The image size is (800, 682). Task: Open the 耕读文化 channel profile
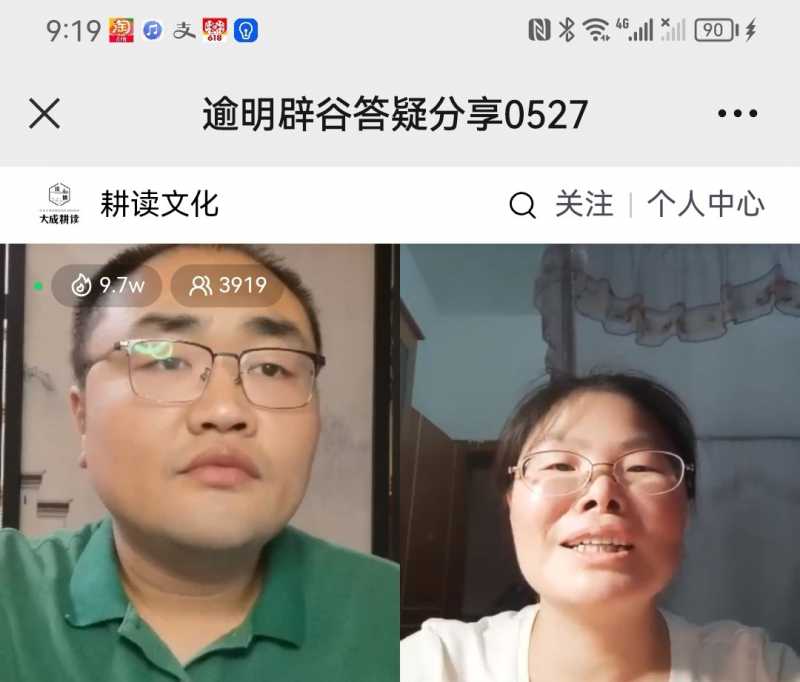[158, 204]
